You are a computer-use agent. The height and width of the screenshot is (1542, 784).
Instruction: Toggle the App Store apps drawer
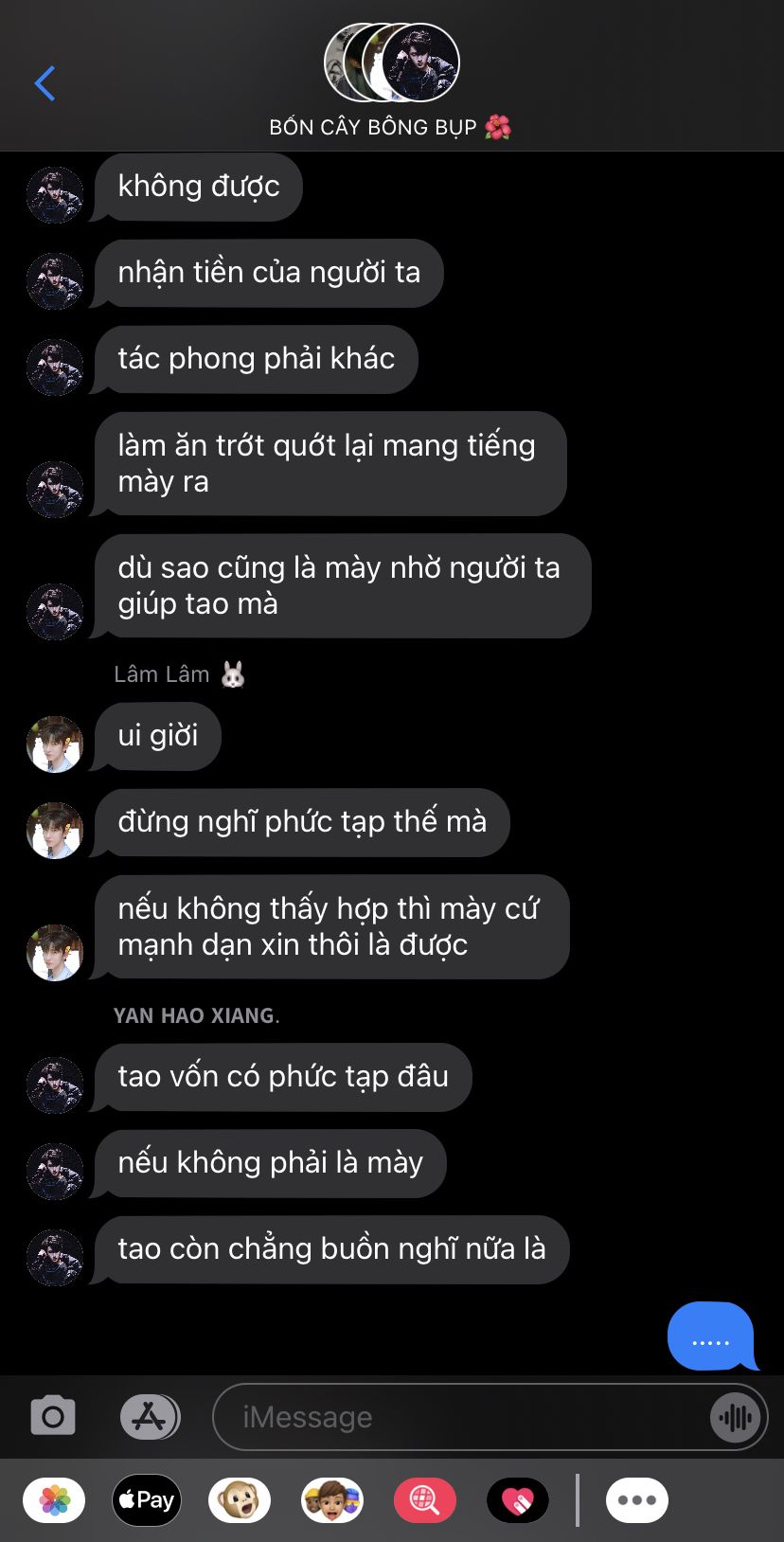pos(150,1417)
